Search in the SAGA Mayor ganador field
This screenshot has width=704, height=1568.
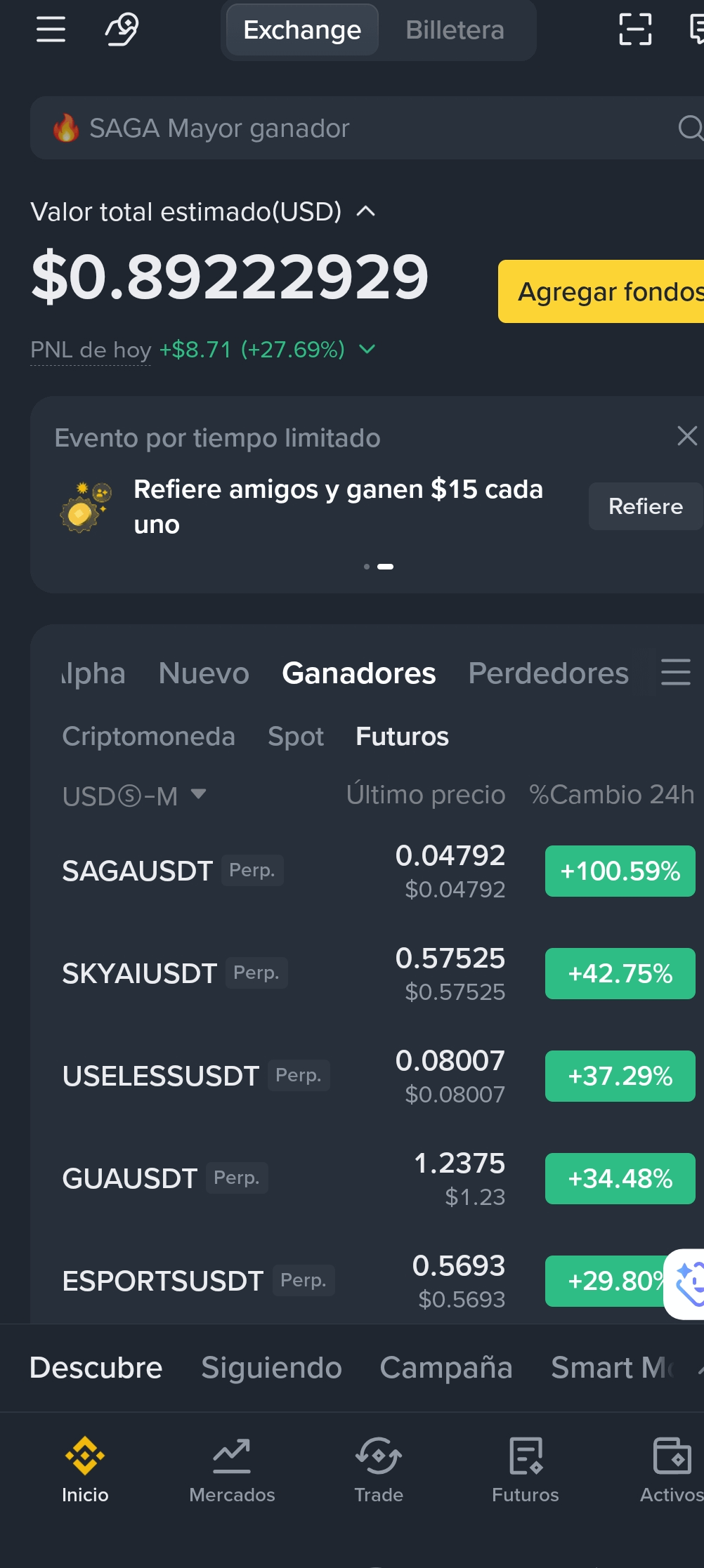click(367, 128)
